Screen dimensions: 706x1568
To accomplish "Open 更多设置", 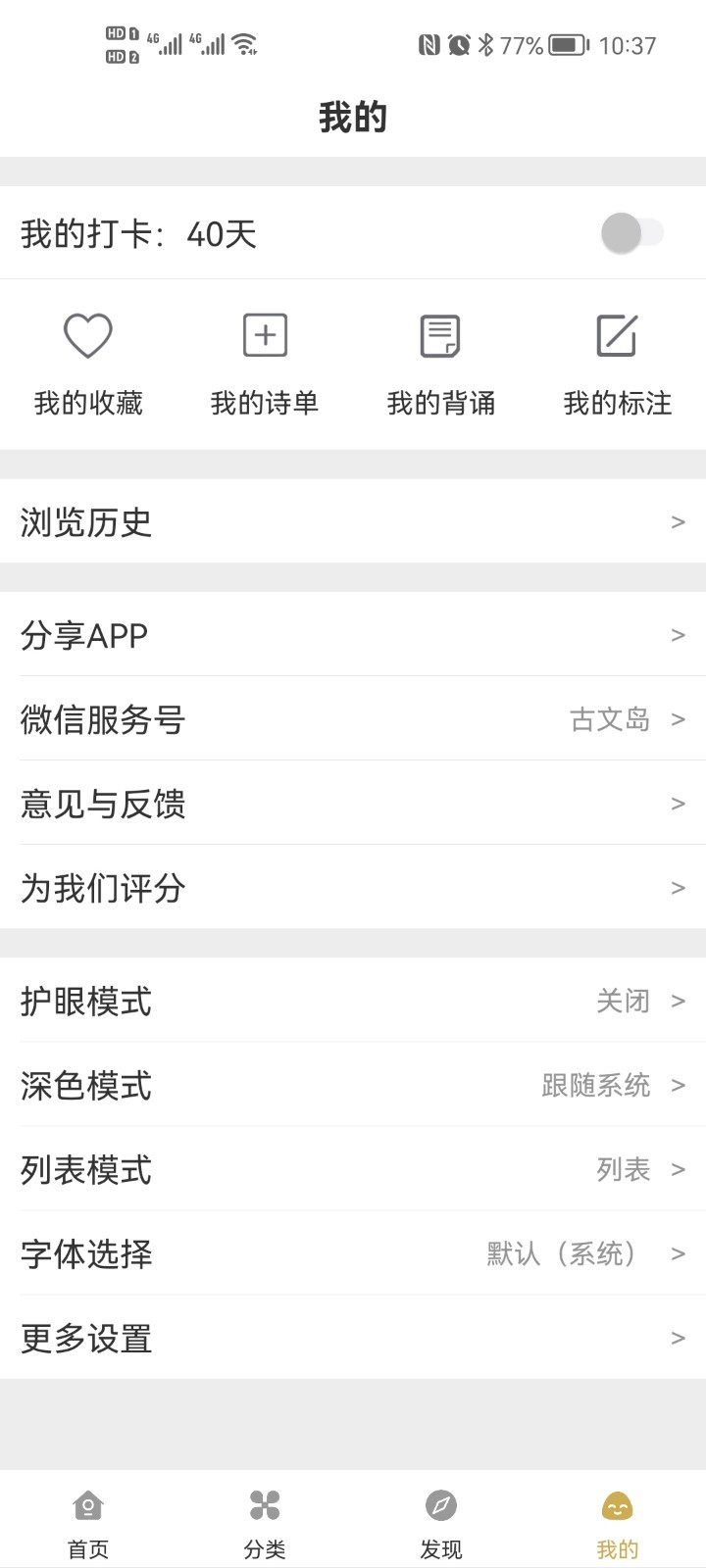I will [353, 1338].
